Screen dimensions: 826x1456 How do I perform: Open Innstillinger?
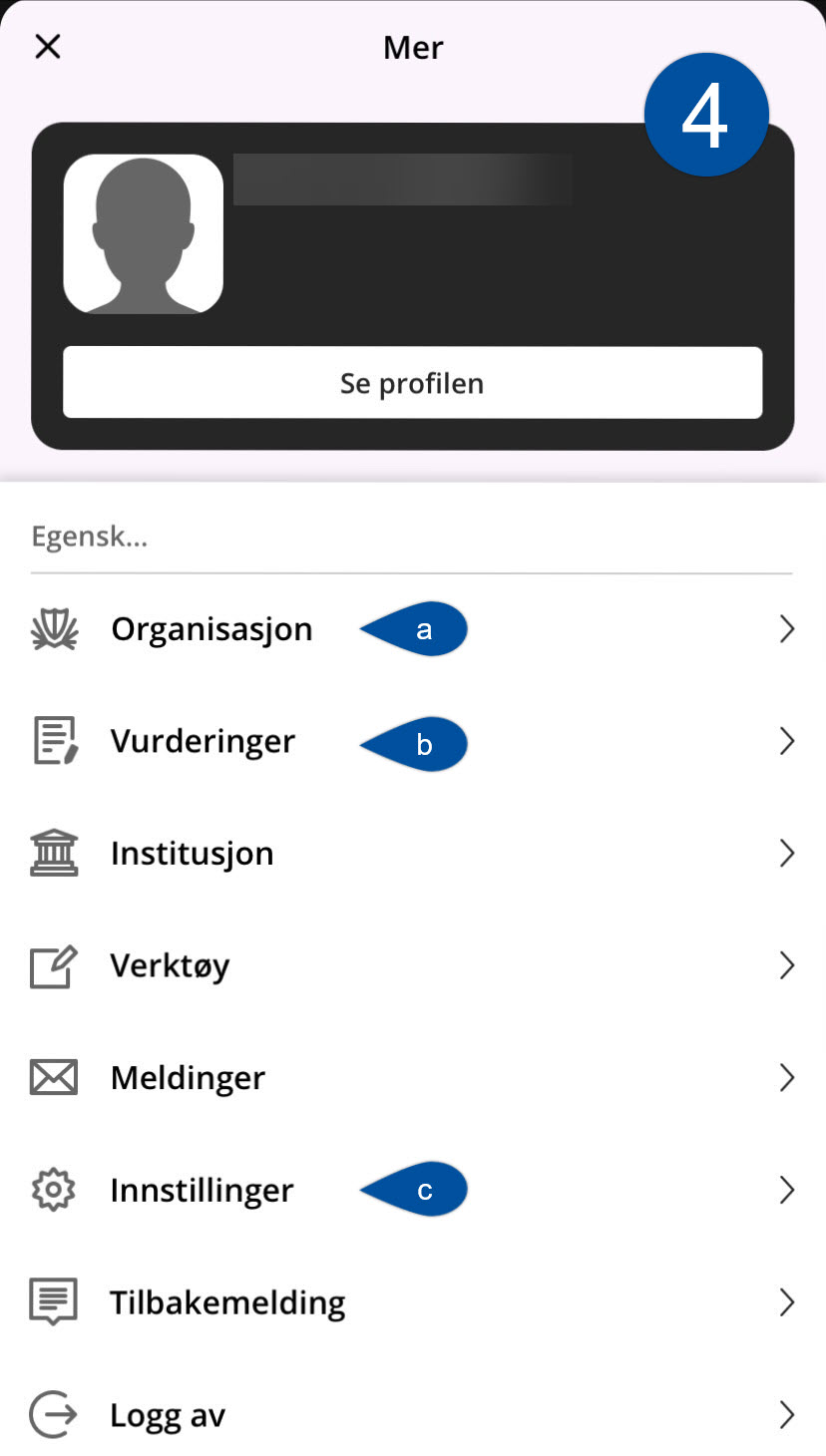[413, 1191]
